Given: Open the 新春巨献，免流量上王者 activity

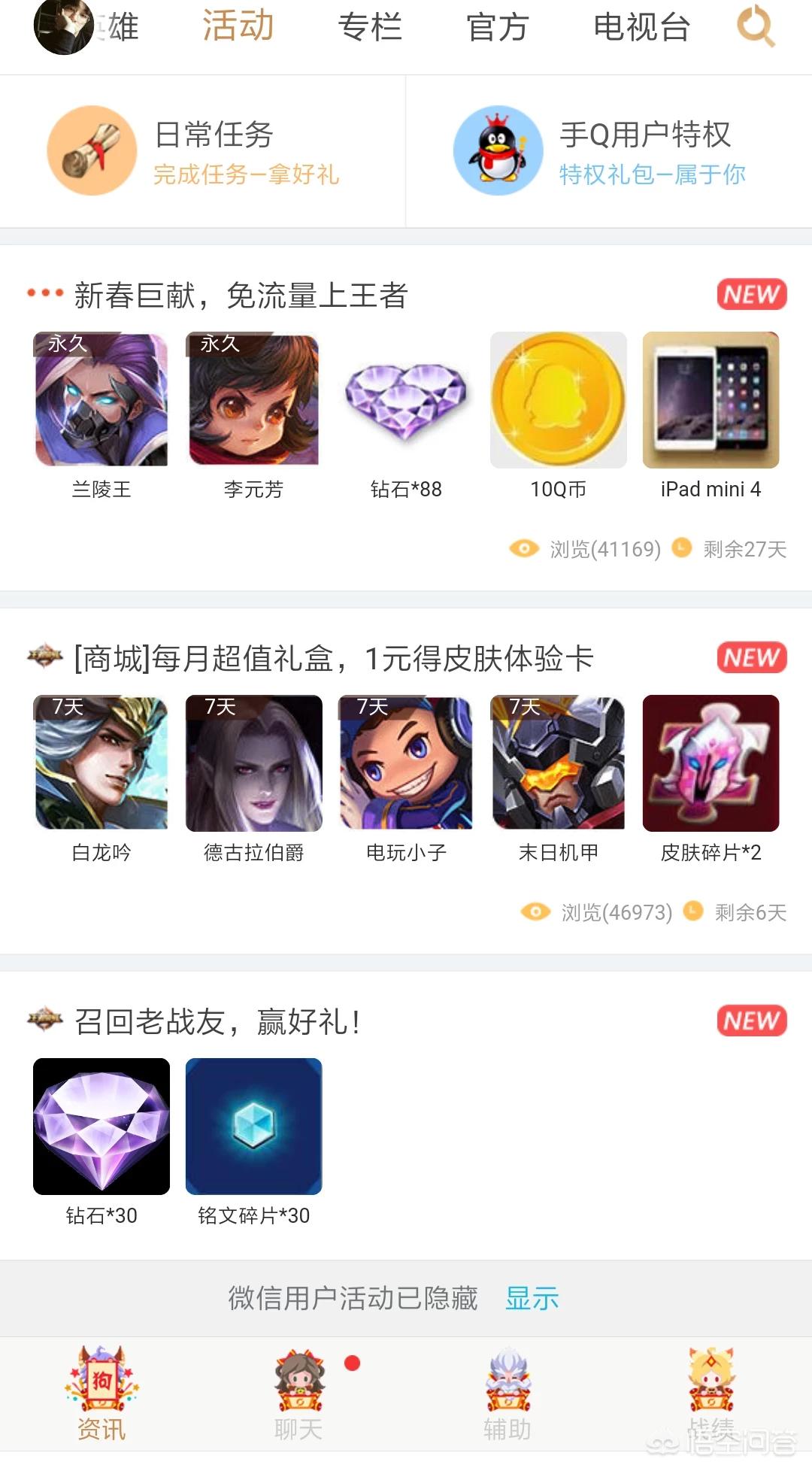Looking at the screenshot, I should pyautogui.click(x=241, y=296).
